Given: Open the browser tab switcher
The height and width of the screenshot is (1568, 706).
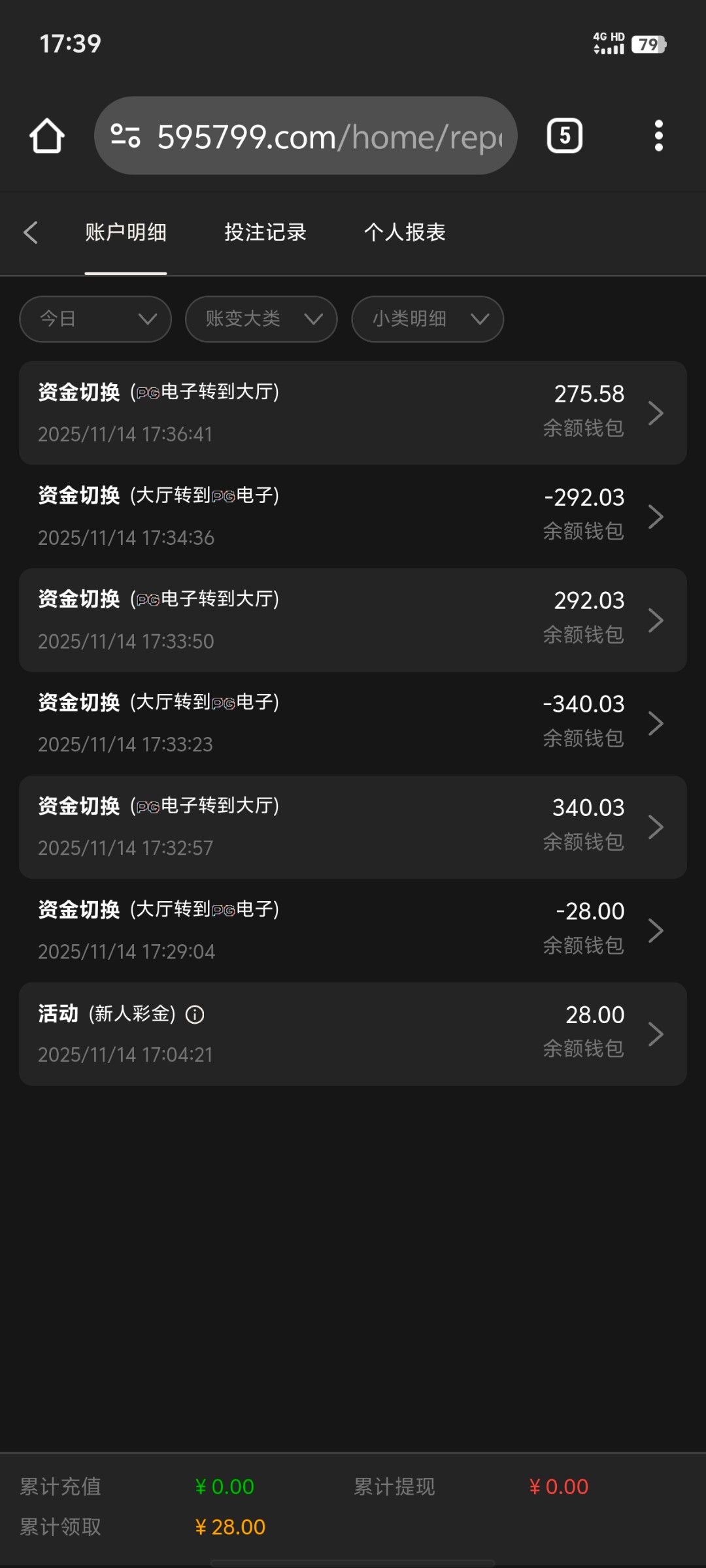Looking at the screenshot, I should click(x=564, y=136).
